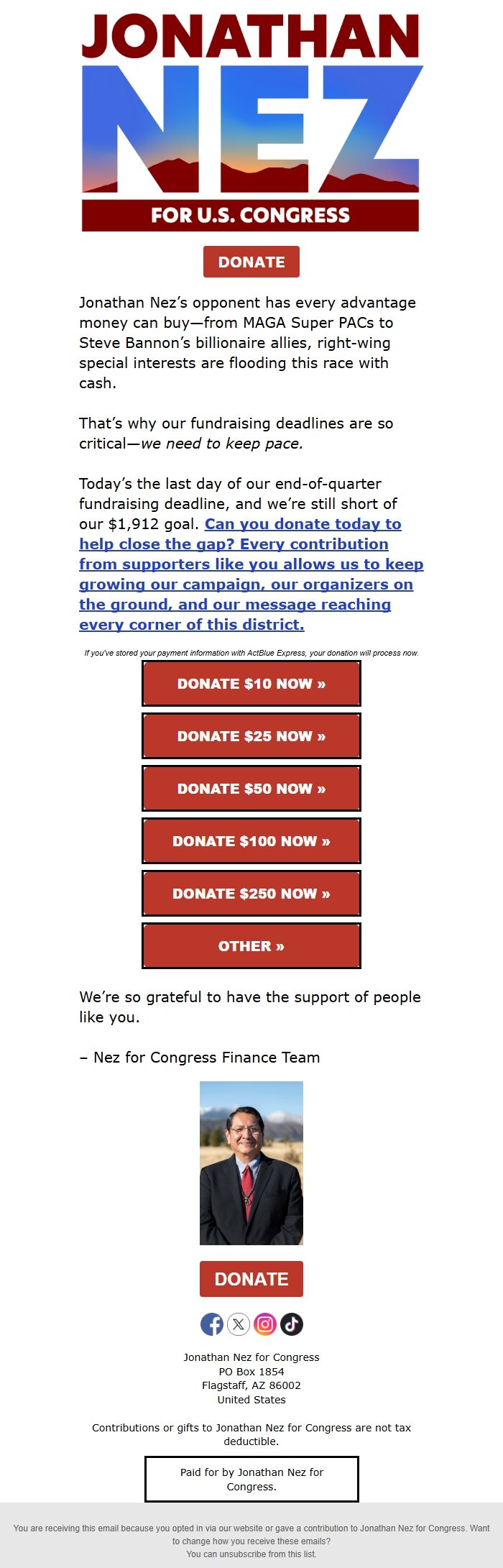Visit the campaign's X profile
Screen dimensions: 503x1568
[x=239, y=1324]
